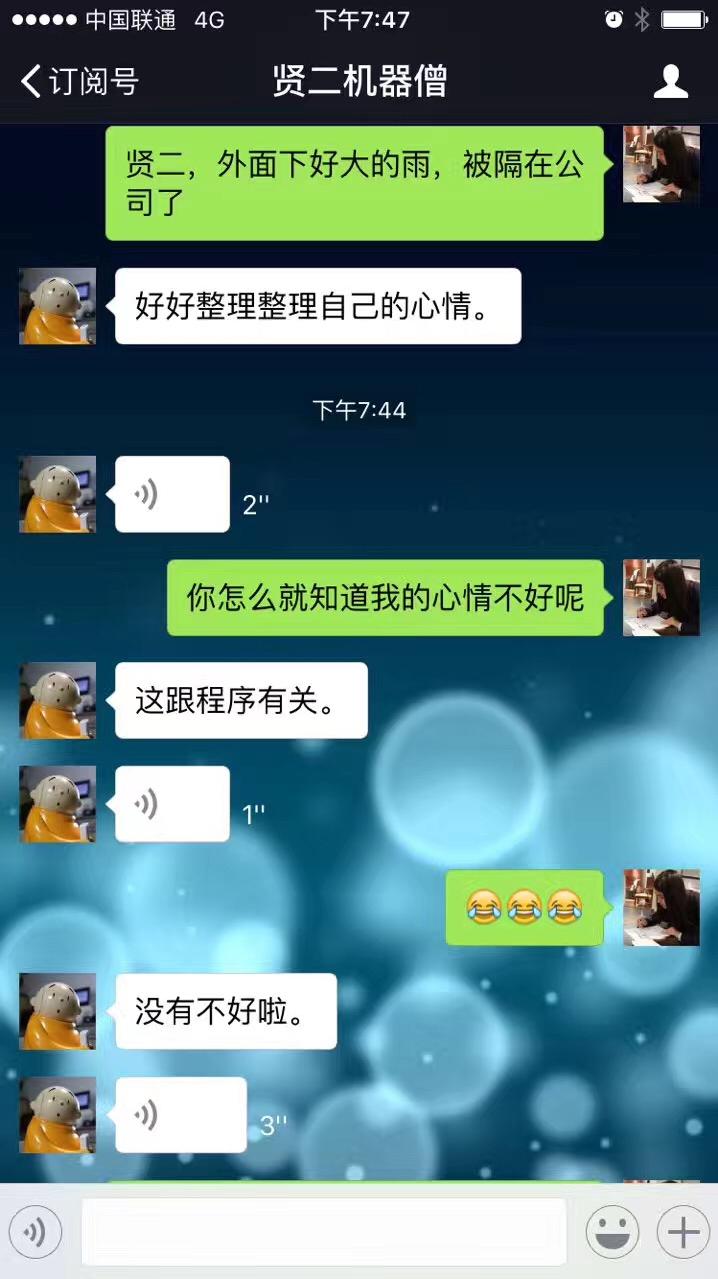Image resolution: width=718 pixels, height=1279 pixels.
Task: Focus the message text field
Action: coord(323,1233)
